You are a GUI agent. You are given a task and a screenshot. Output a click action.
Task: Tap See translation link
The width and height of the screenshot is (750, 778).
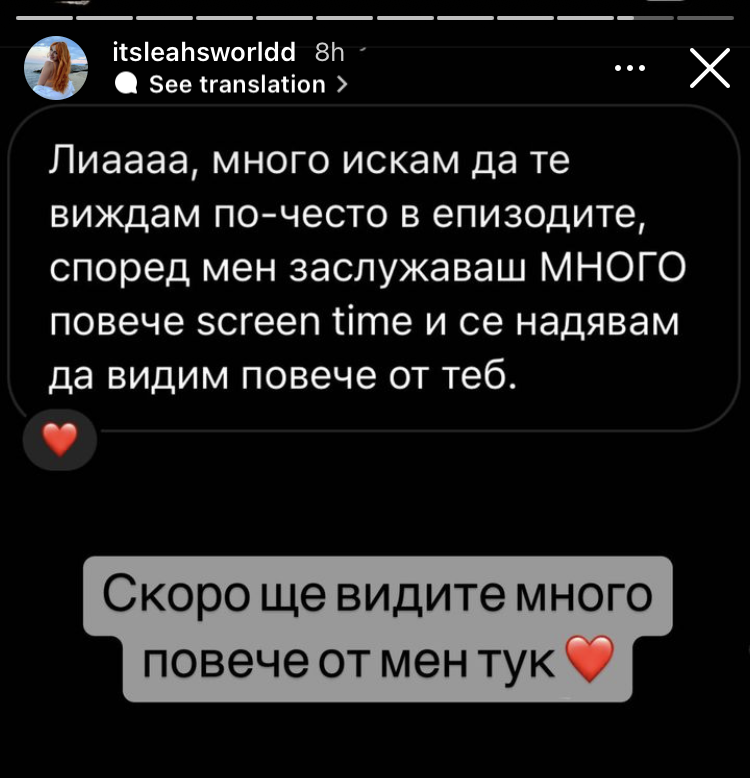(x=231, y=84)
